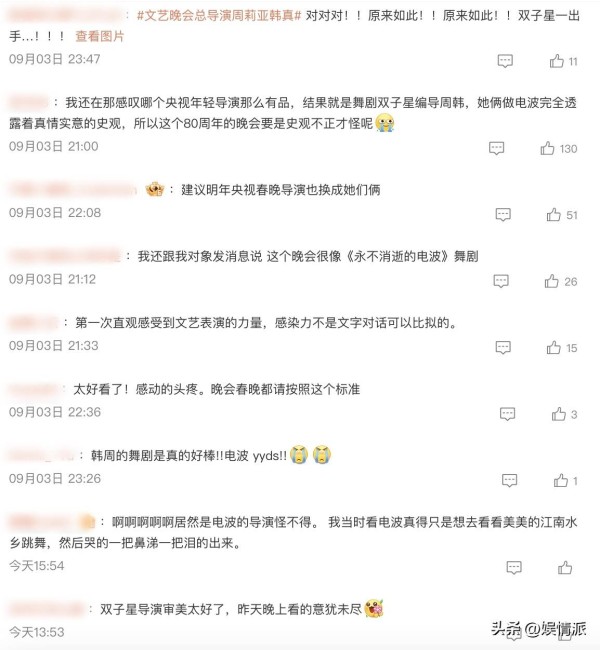The image size is (600, 650).
Task: Reply to the comment about 文艺表演的力量
Action: [503, 348]
